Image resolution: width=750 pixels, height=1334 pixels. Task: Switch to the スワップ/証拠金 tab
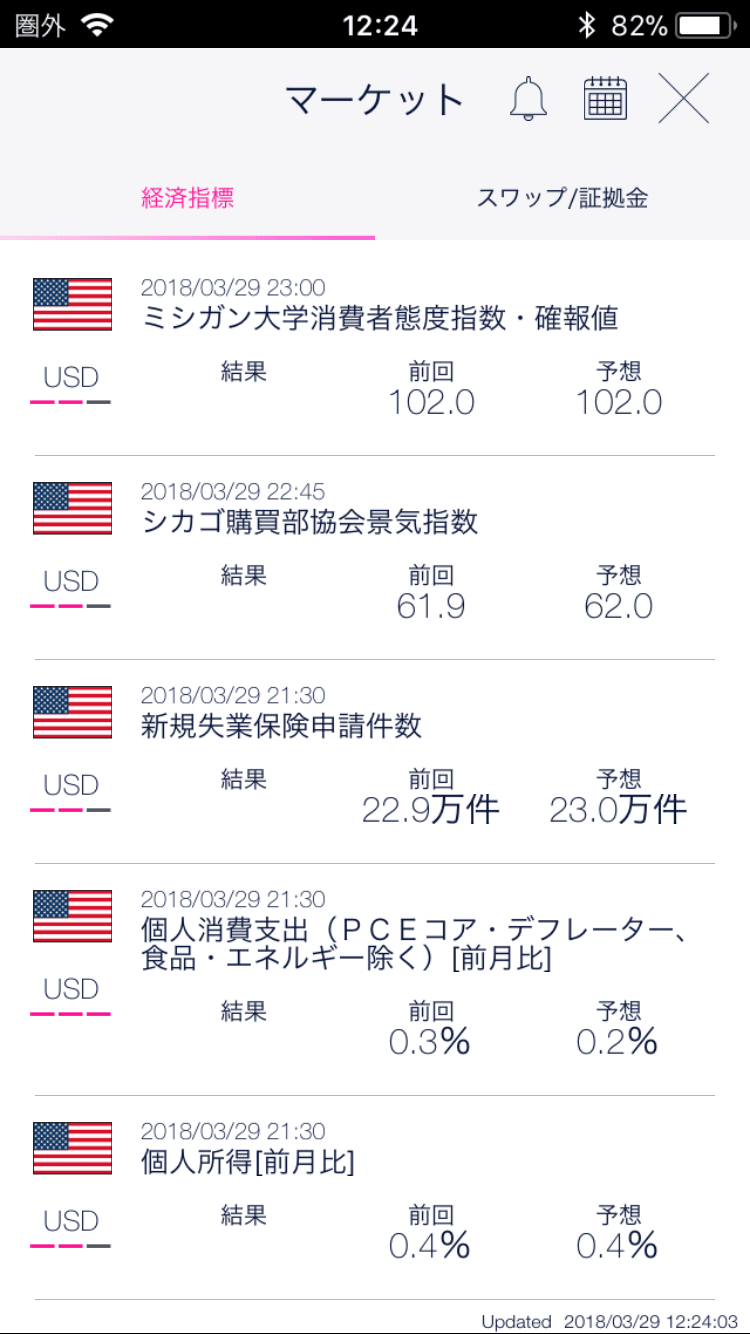562,198
